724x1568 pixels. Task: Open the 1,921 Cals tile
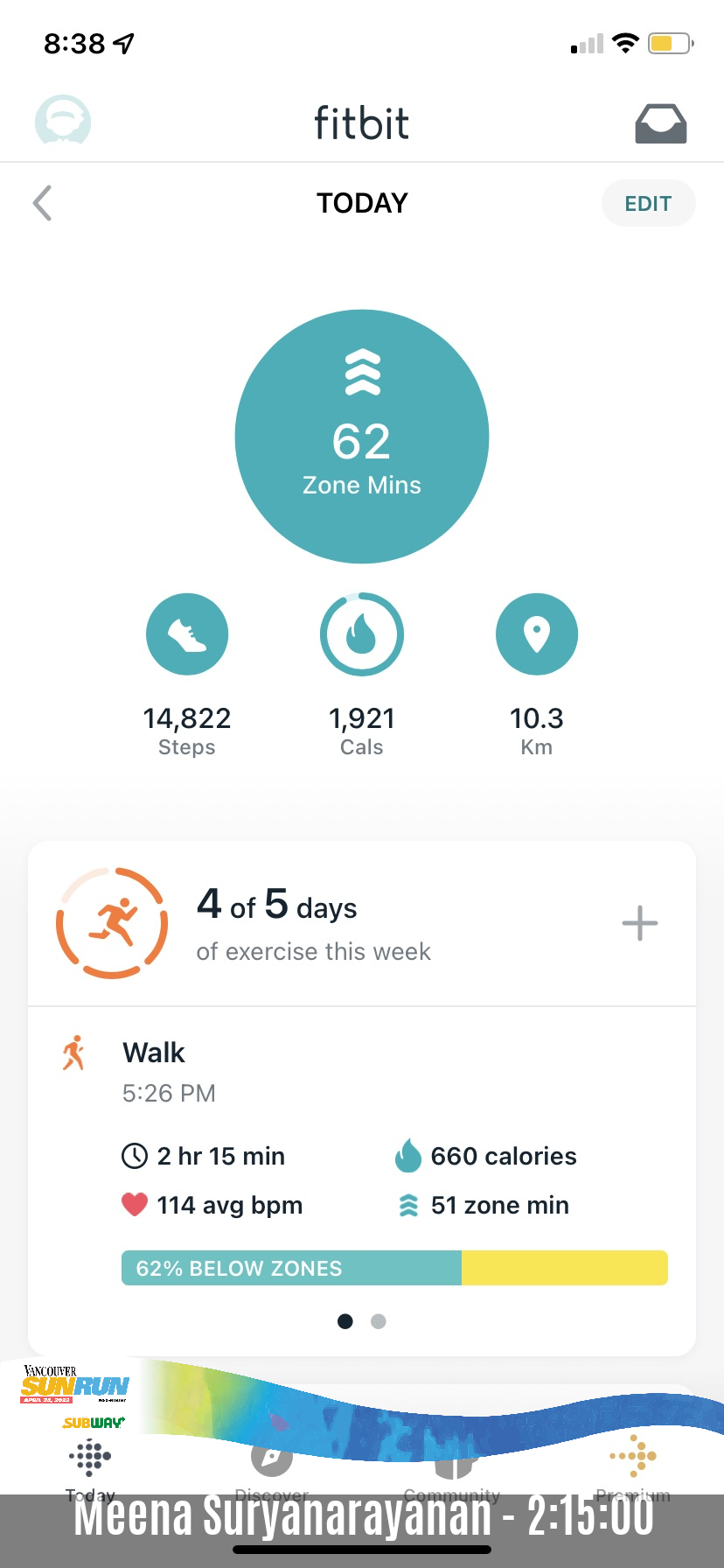(x=362, y=675)
